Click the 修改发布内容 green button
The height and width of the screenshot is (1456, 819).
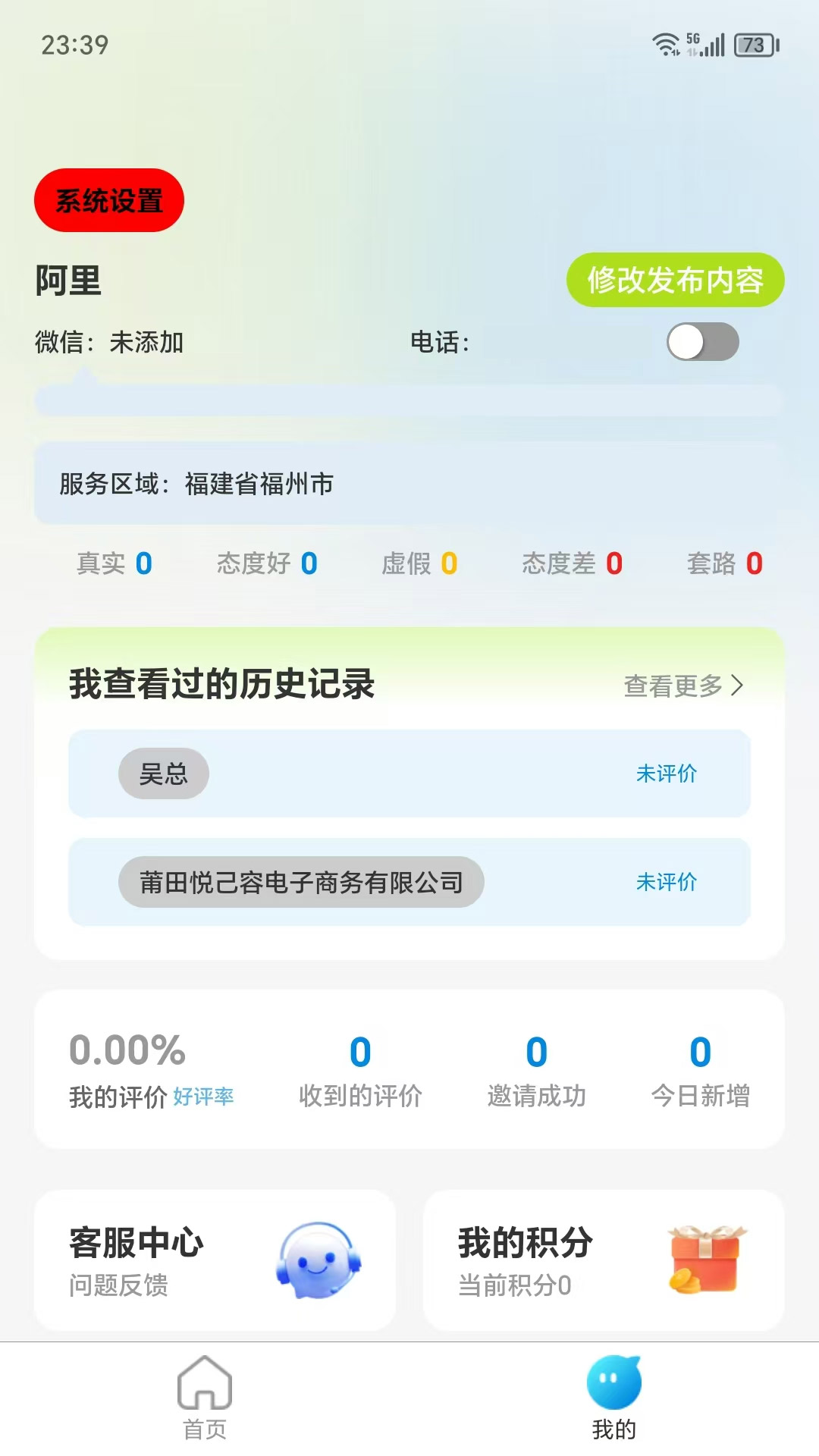675,281
